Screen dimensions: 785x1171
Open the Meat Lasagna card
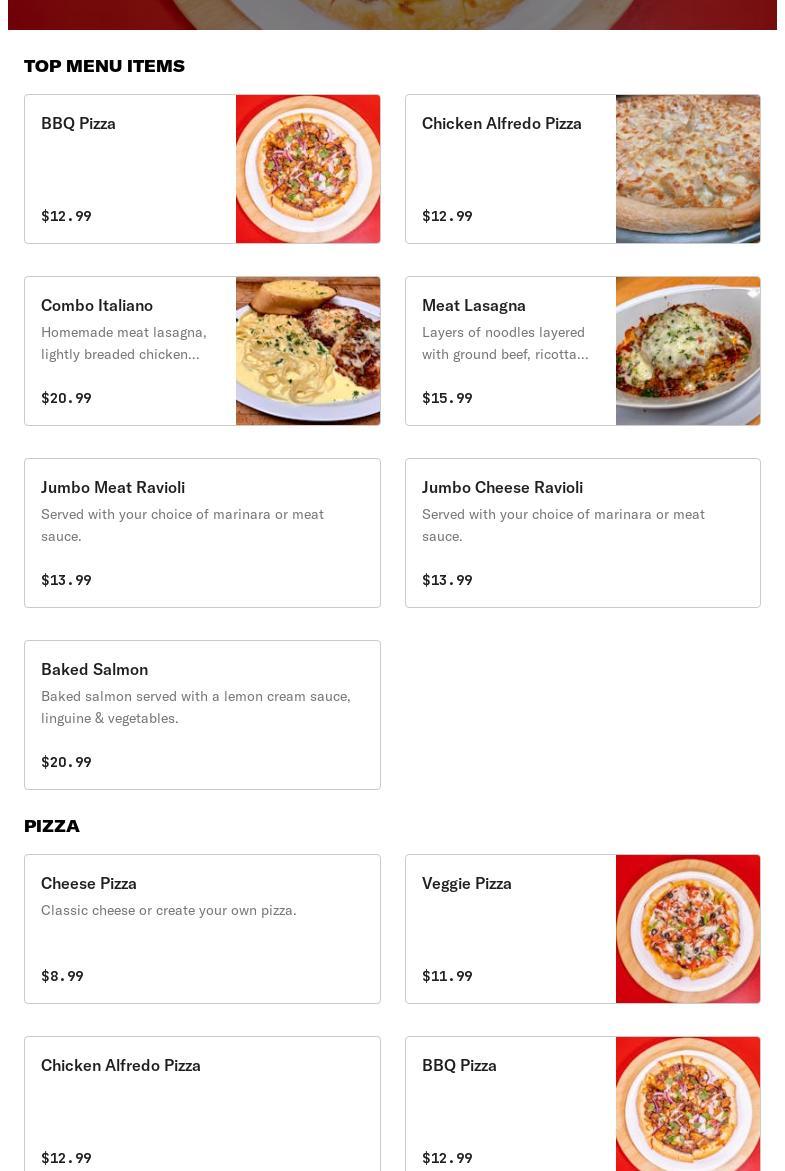click(x=582, y=351)
